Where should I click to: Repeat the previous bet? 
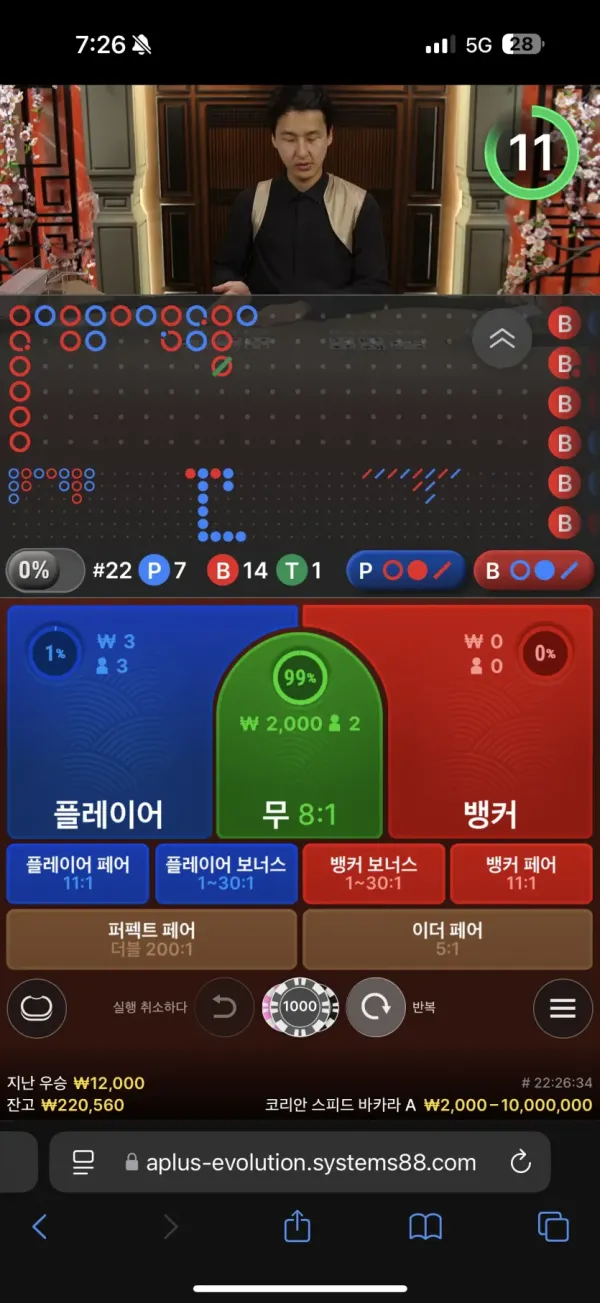(x=376, y=1007)
